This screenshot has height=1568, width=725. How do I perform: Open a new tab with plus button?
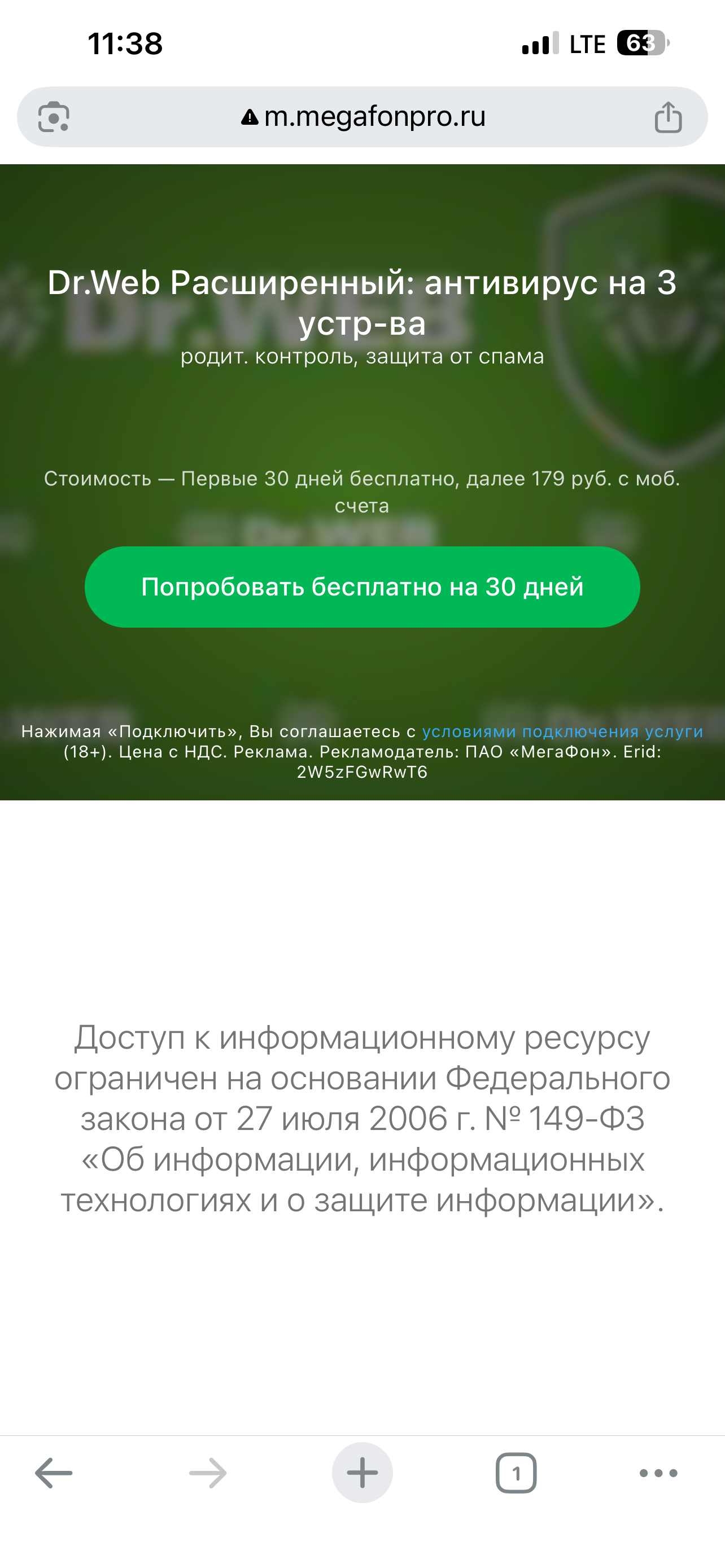tap(362, 1473)
